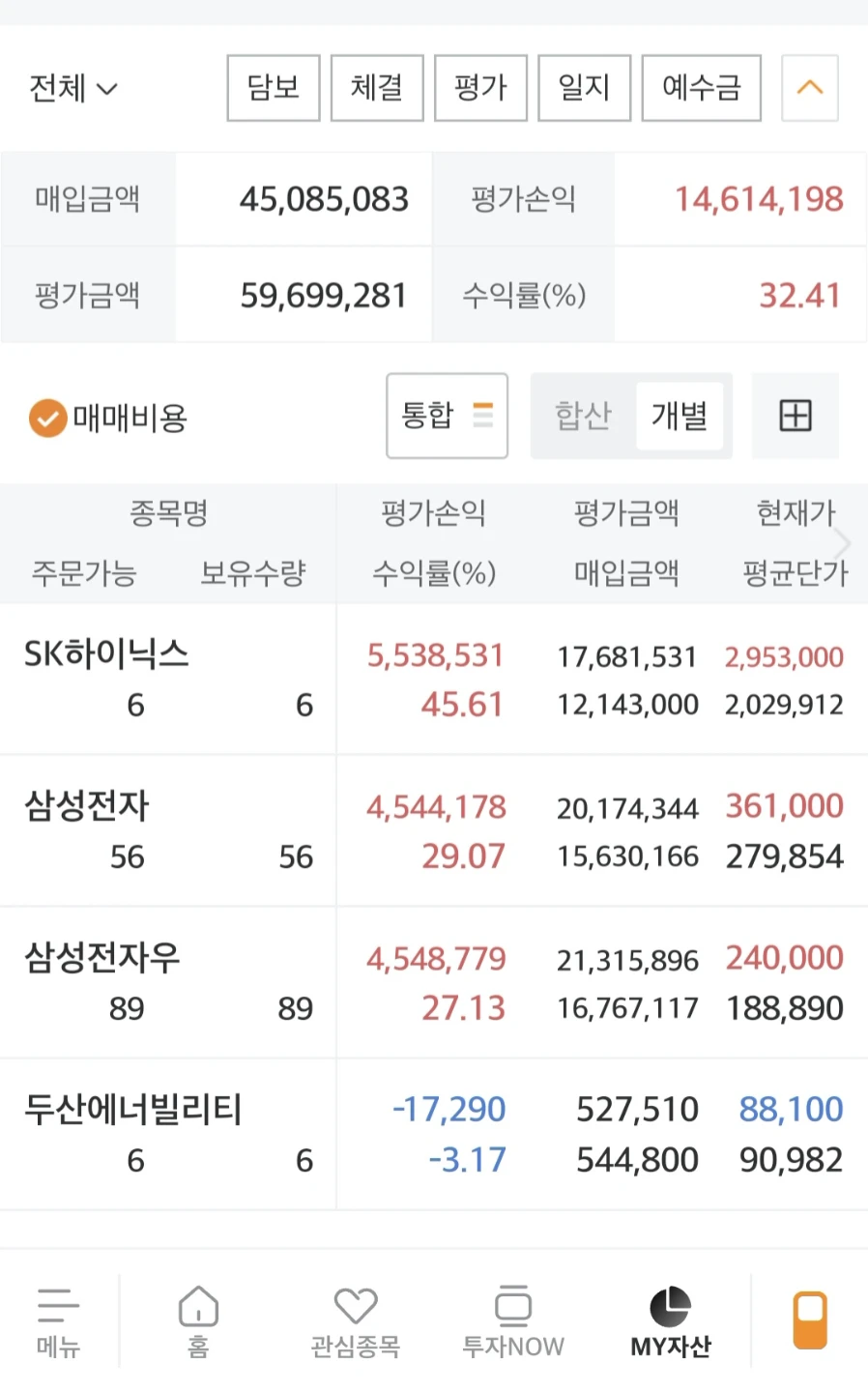Select the 평가 button

pyautogui.click(x=480, y=88)
